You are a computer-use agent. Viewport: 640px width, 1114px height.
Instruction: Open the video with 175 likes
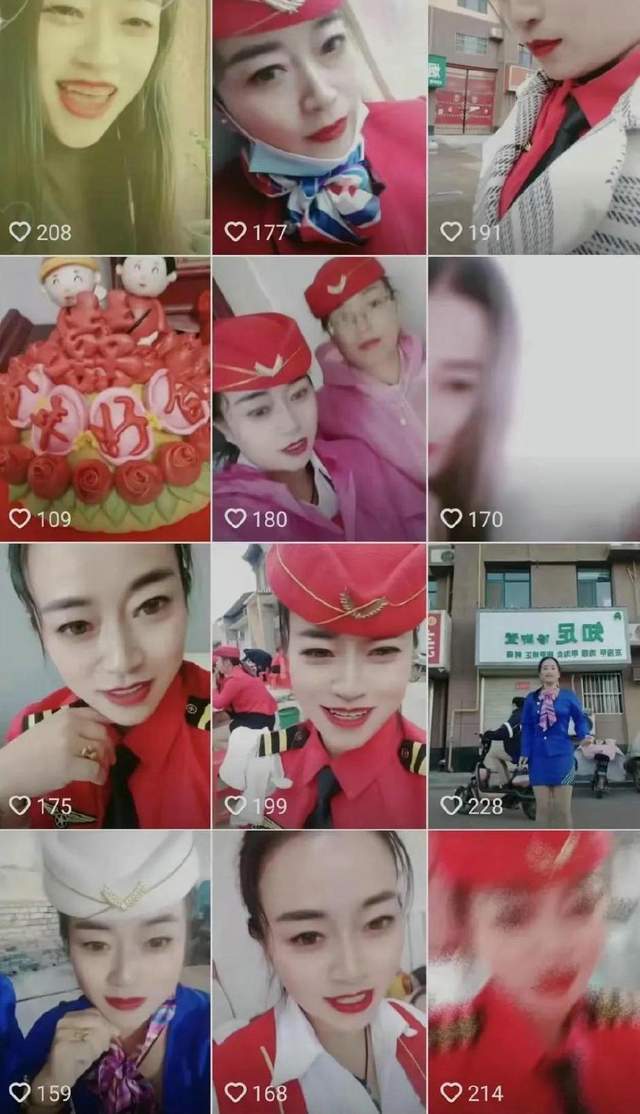coord(104,685)
